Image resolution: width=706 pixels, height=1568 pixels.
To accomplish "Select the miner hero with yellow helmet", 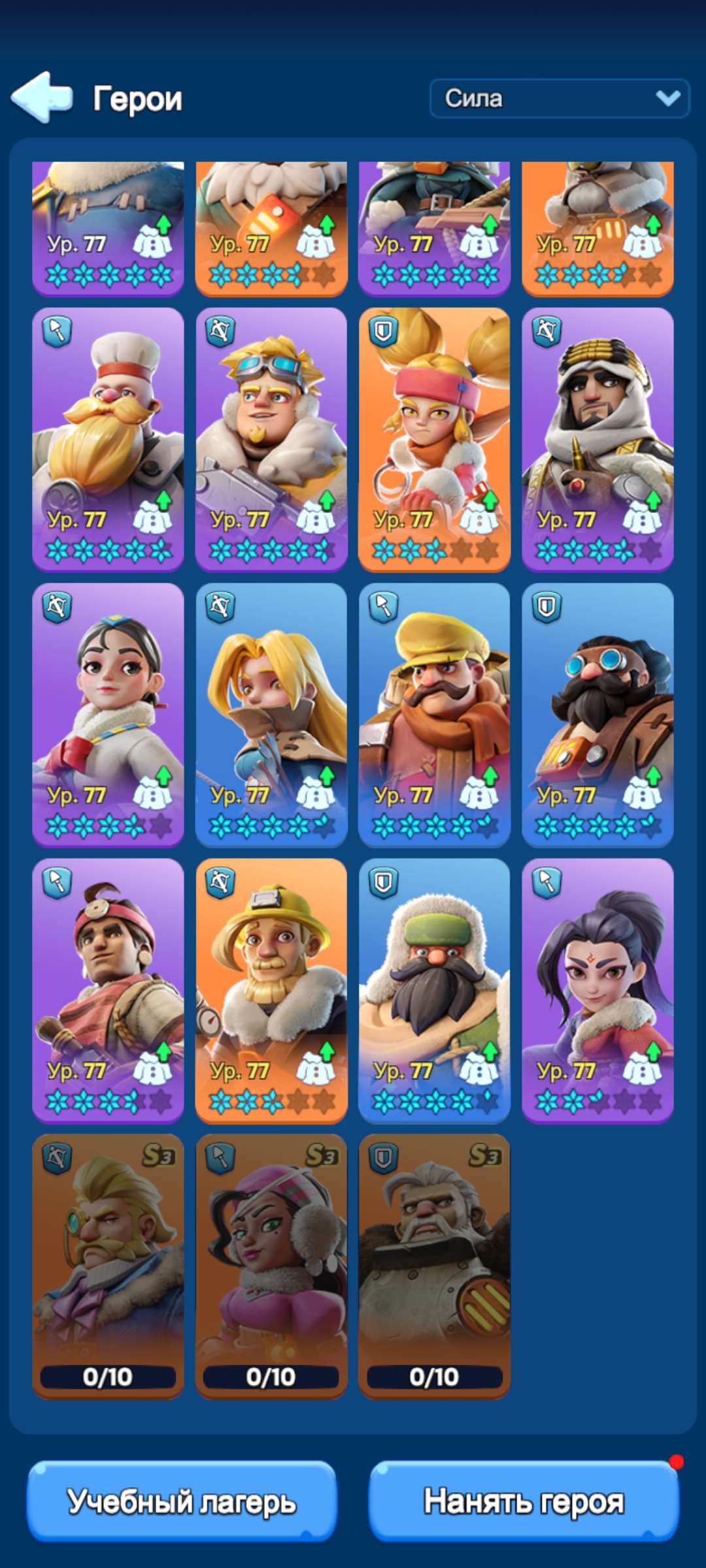I will (271, 991).
